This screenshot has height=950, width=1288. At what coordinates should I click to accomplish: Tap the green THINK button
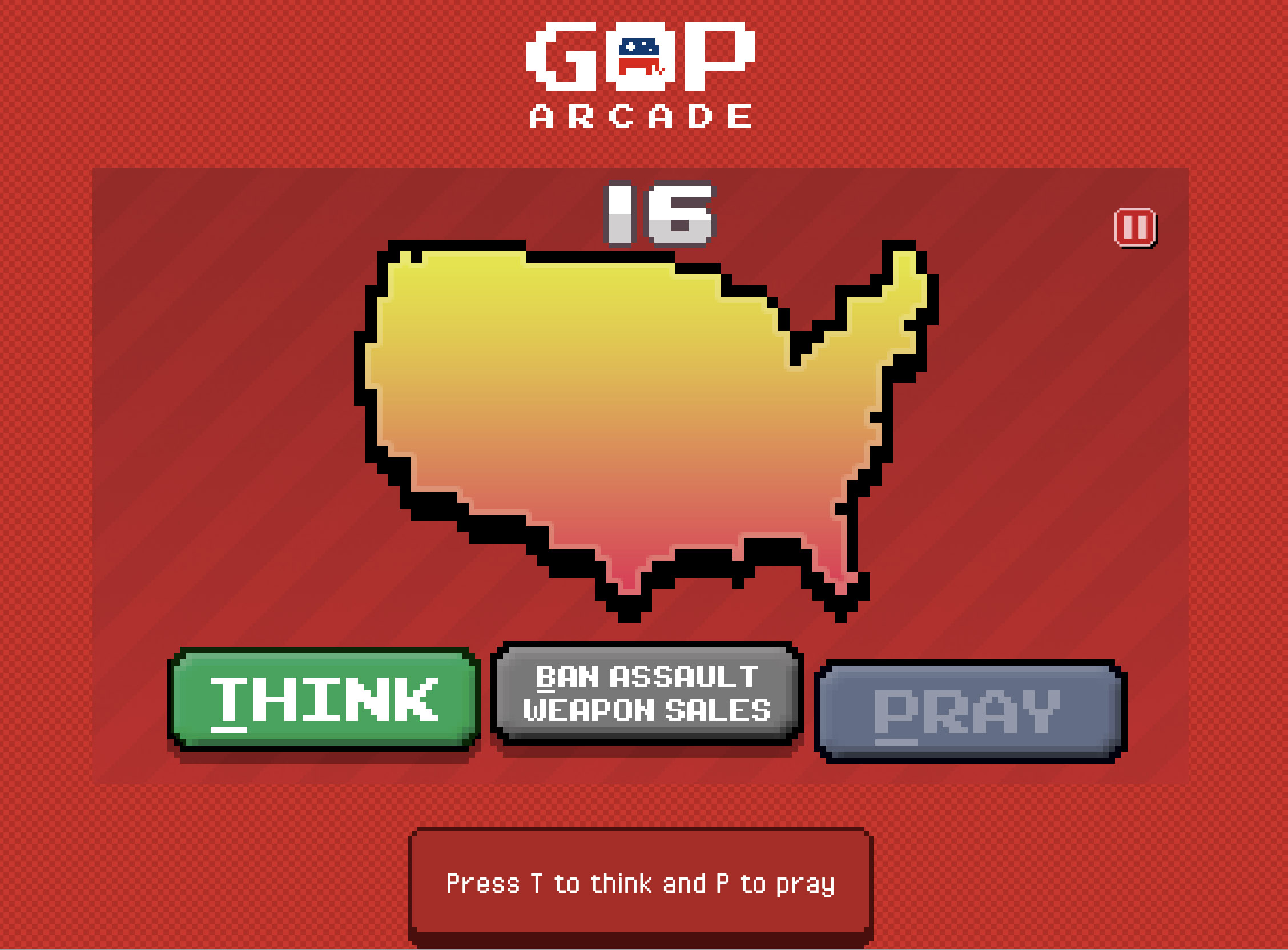tap(324, 699)
